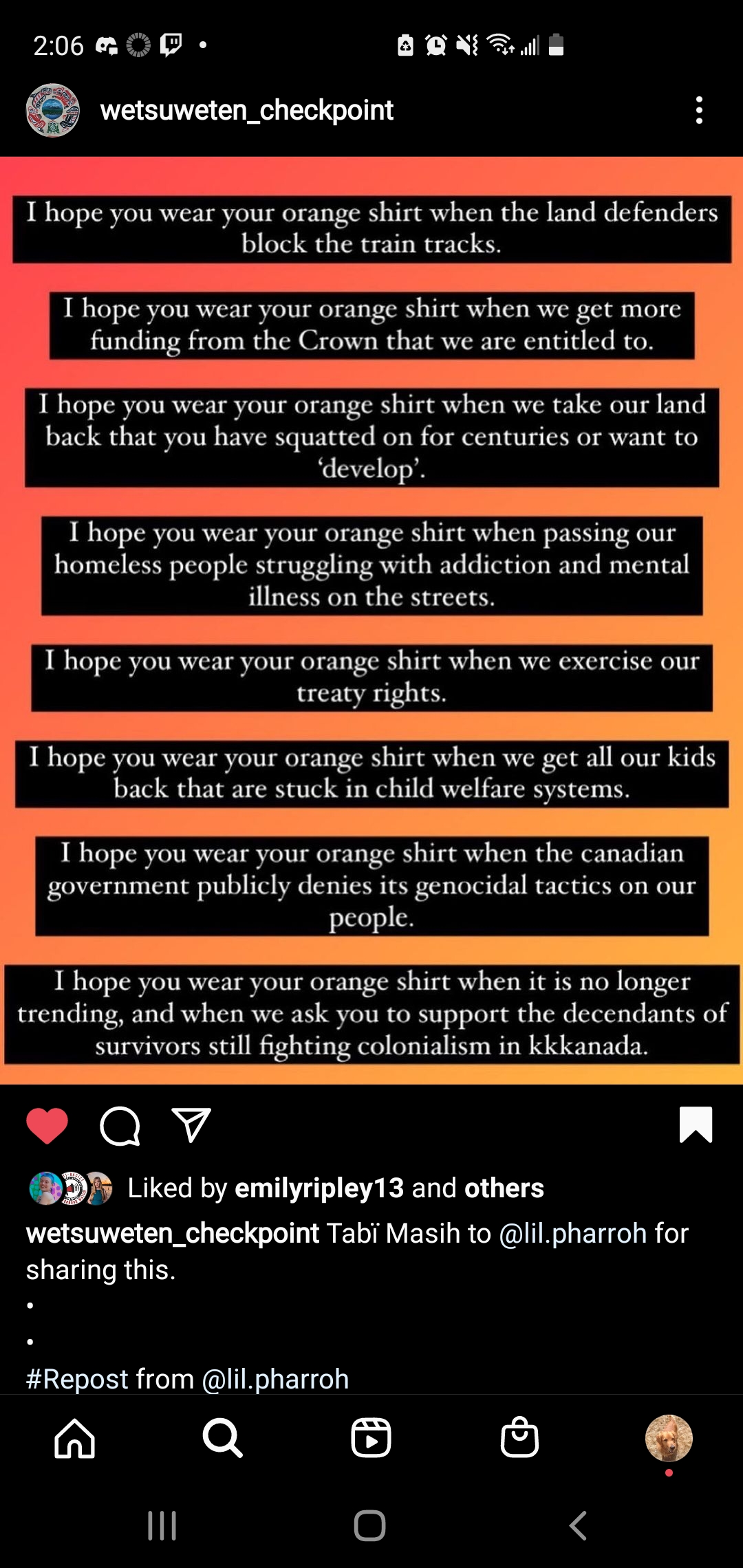Open my profile tab

coord(668,1439)
